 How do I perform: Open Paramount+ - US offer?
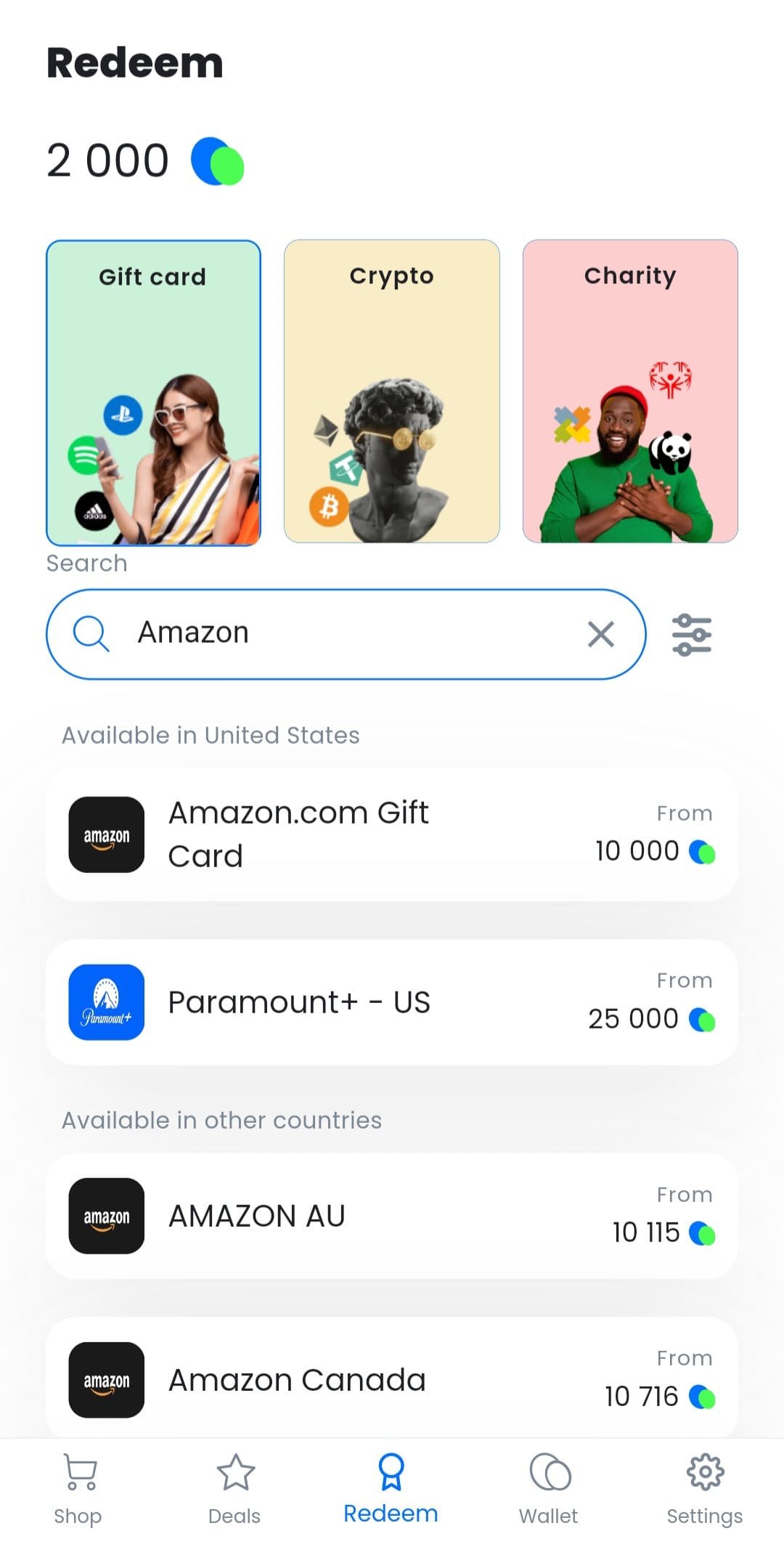(392, 1002)
